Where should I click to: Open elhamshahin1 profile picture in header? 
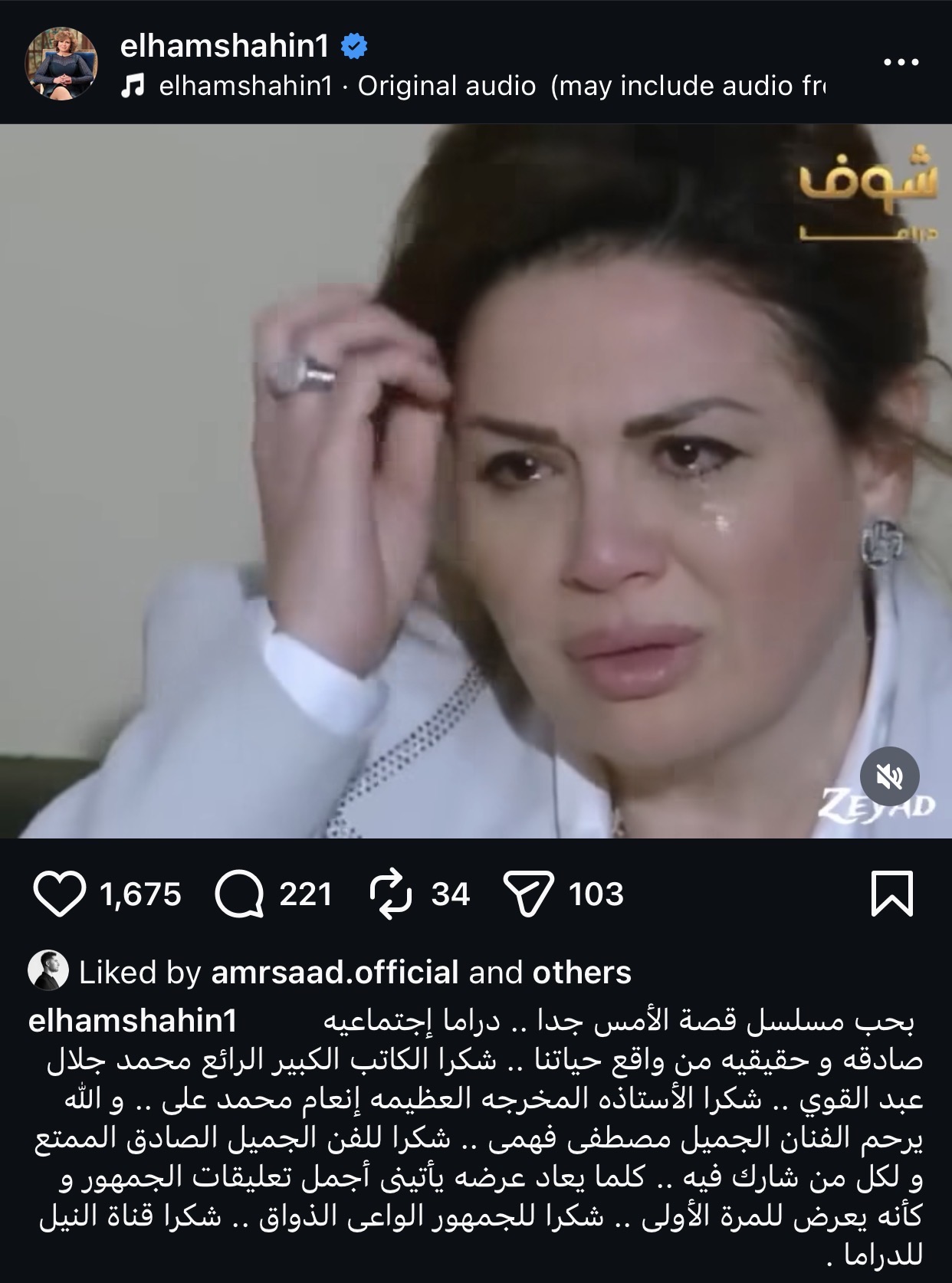coord(63,64)
